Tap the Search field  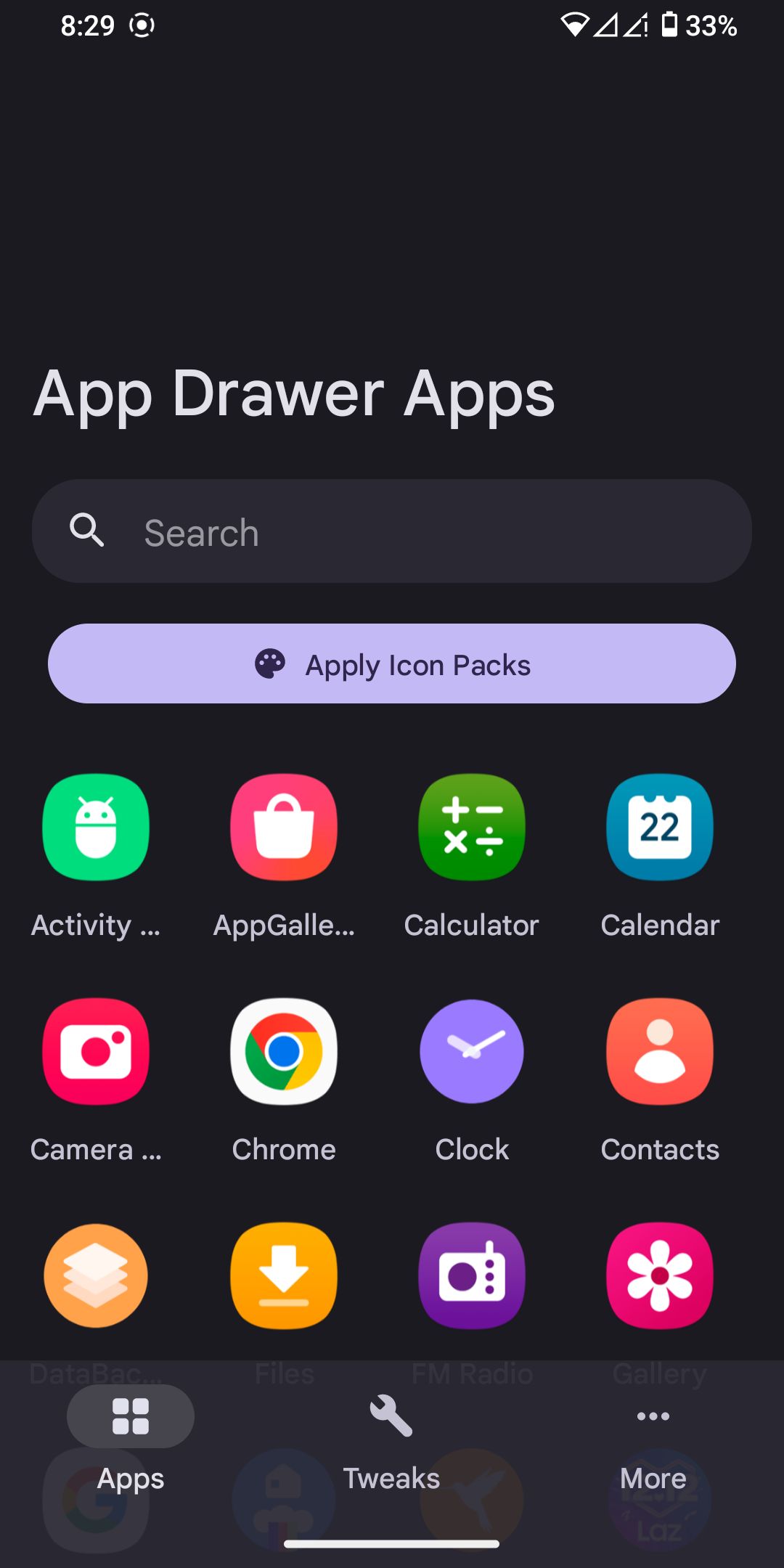pyautogui.click(x=392, y=531)
